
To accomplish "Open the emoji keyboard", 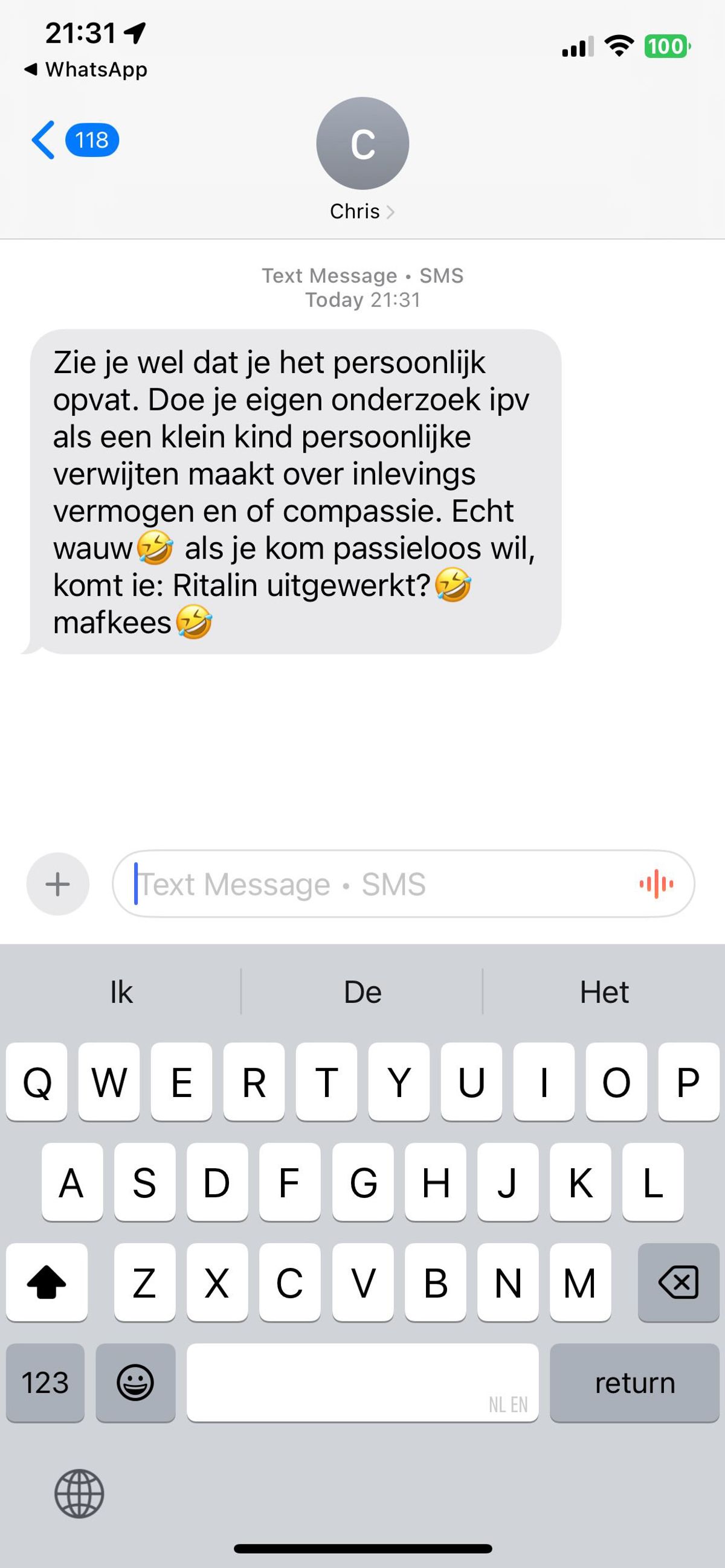I will click(x=135, y=1383).
